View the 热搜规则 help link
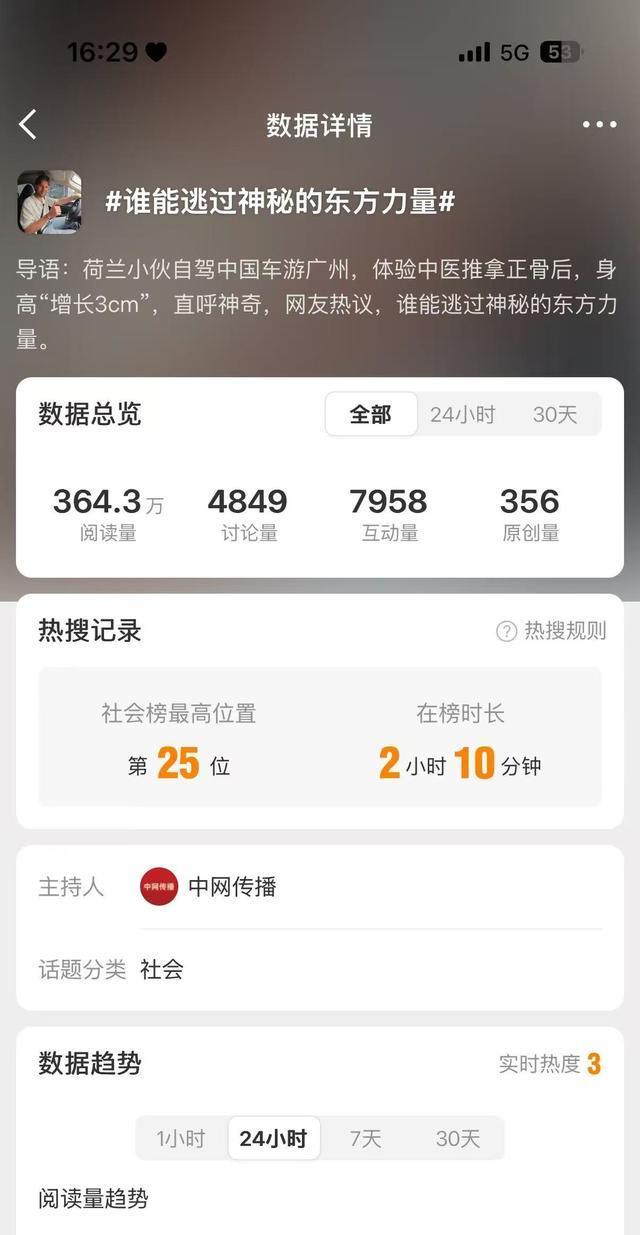 [552, 631]
